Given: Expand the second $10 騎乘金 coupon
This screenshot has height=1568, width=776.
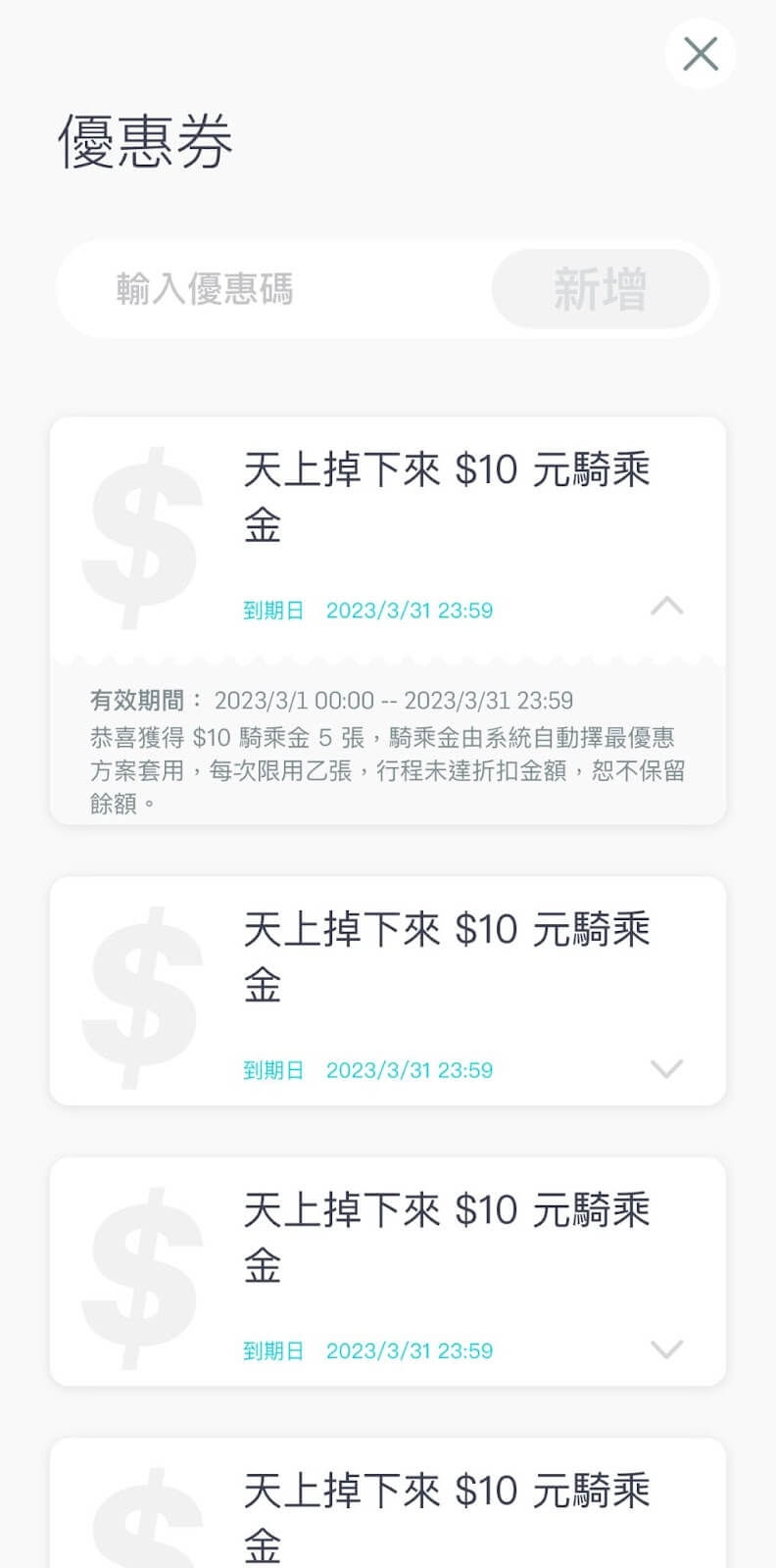Looking at the screenshot, I should [x=666, y=1068].
